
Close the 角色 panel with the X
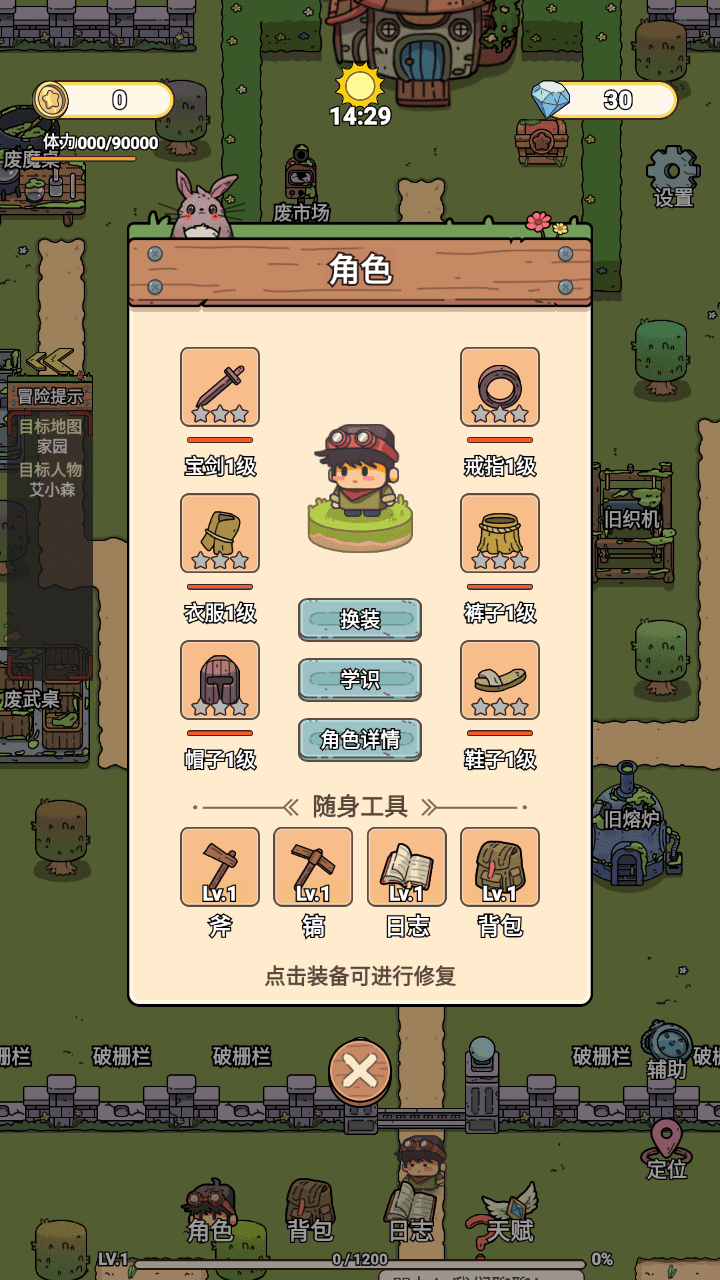[x=360, y=1071]
